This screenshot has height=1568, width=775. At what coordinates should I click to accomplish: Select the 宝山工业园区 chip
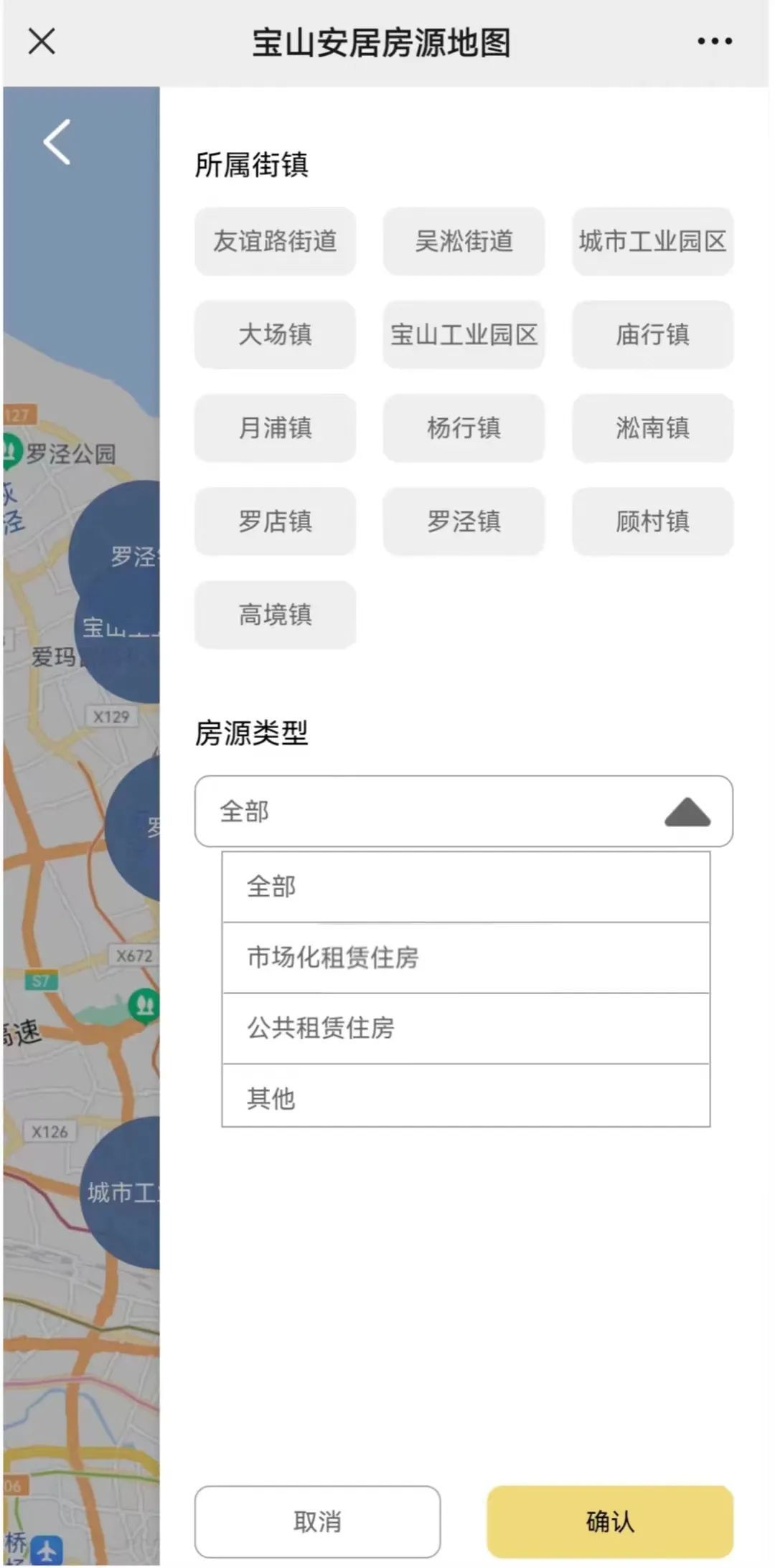(x=464, y=334)
